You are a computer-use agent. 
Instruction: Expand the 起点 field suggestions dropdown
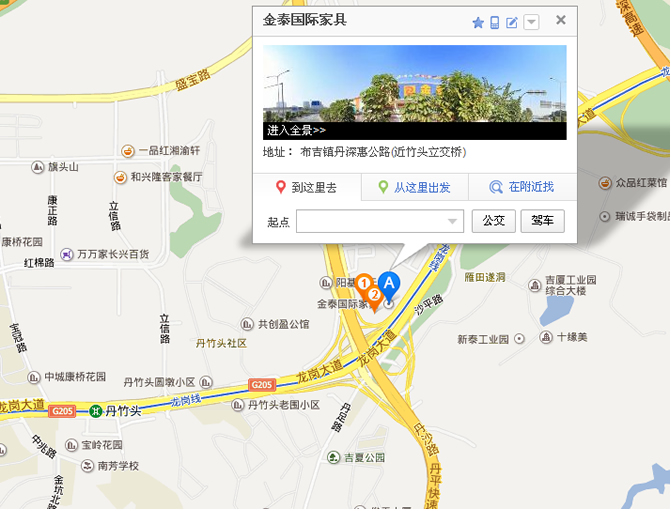(x=453, y=221)
